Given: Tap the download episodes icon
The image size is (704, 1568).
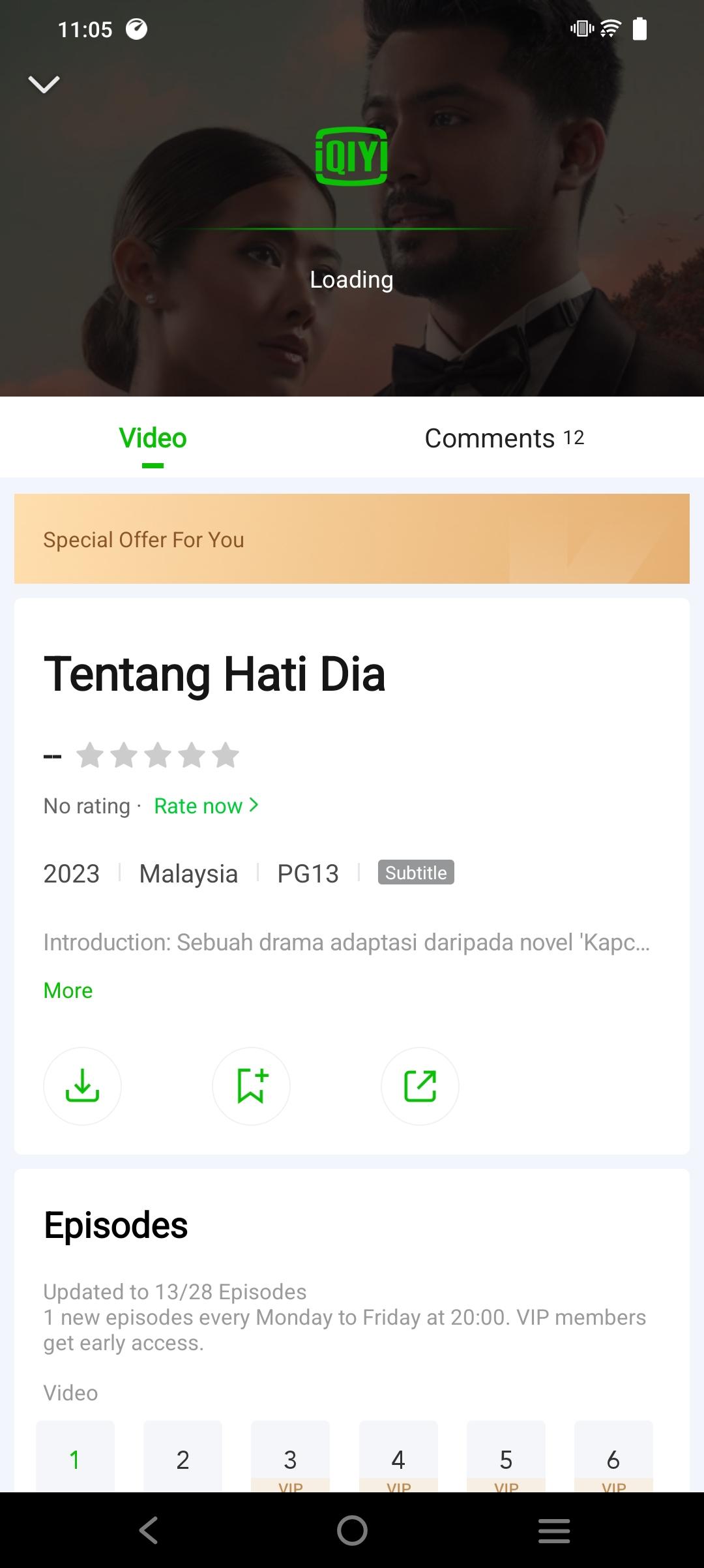Looking at the screenshot, I should tap(82, 1086).
